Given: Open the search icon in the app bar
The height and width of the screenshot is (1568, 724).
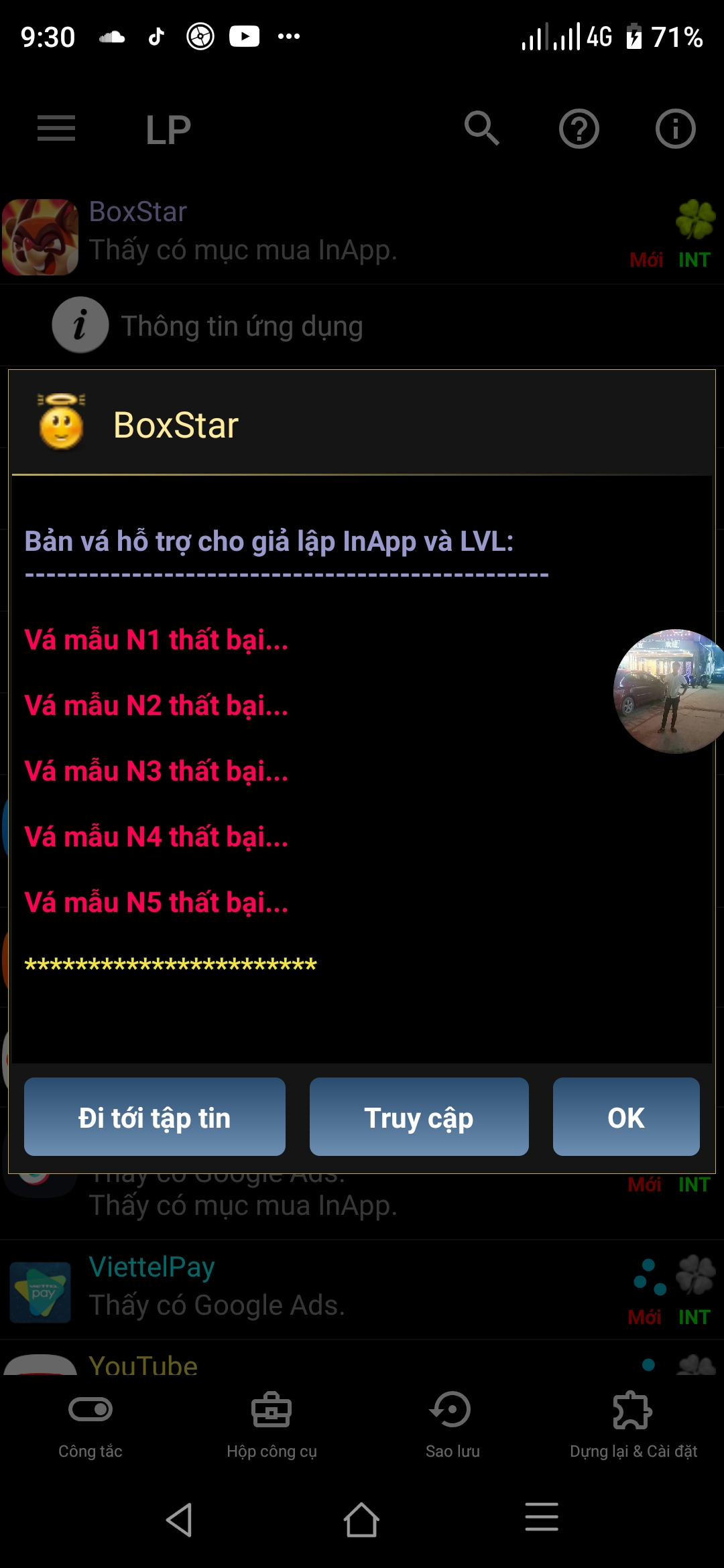Looking at the screenshot, I should [482, 129].
